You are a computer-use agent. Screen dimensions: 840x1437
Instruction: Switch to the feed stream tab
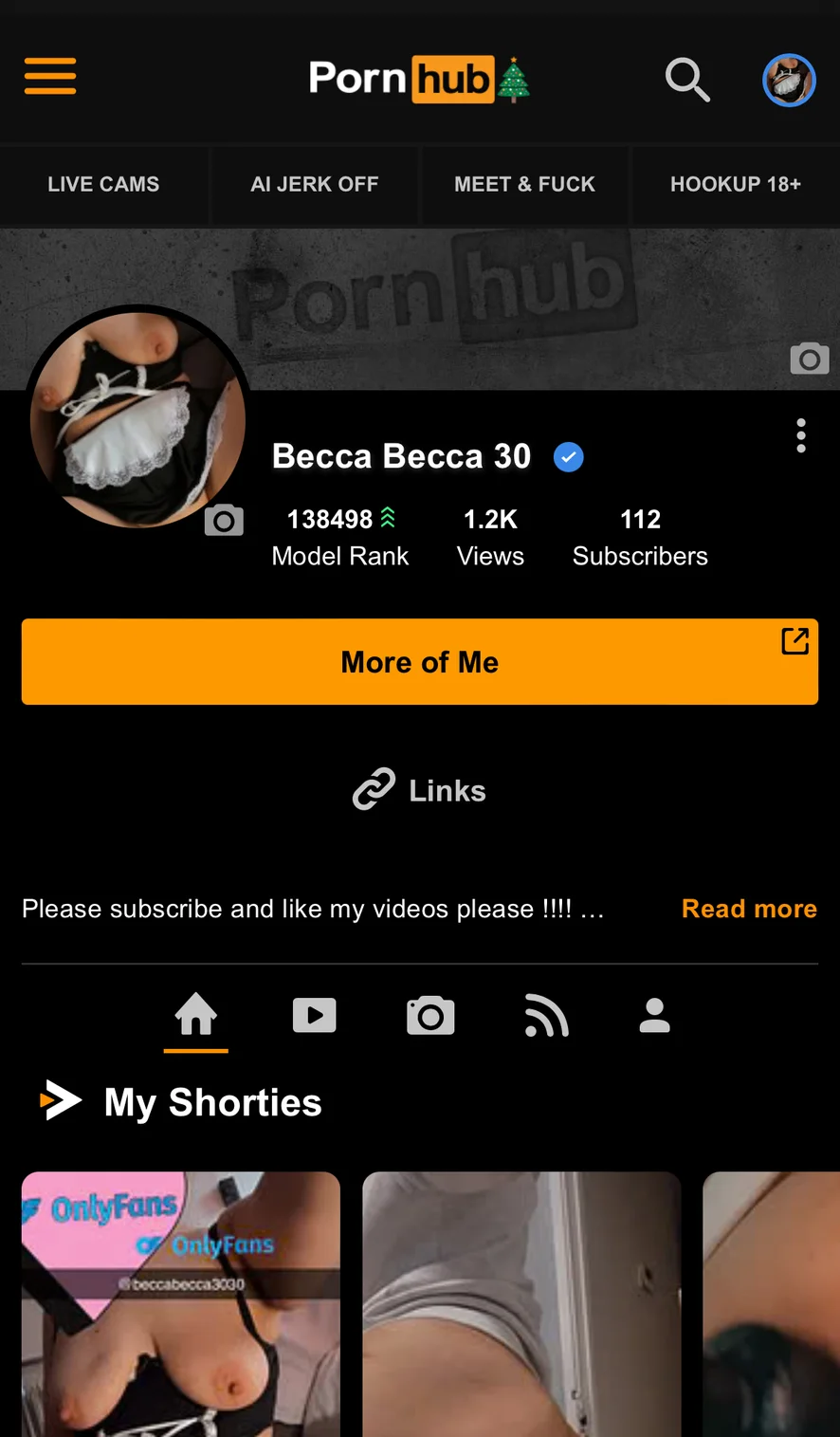coord(547,1016)
